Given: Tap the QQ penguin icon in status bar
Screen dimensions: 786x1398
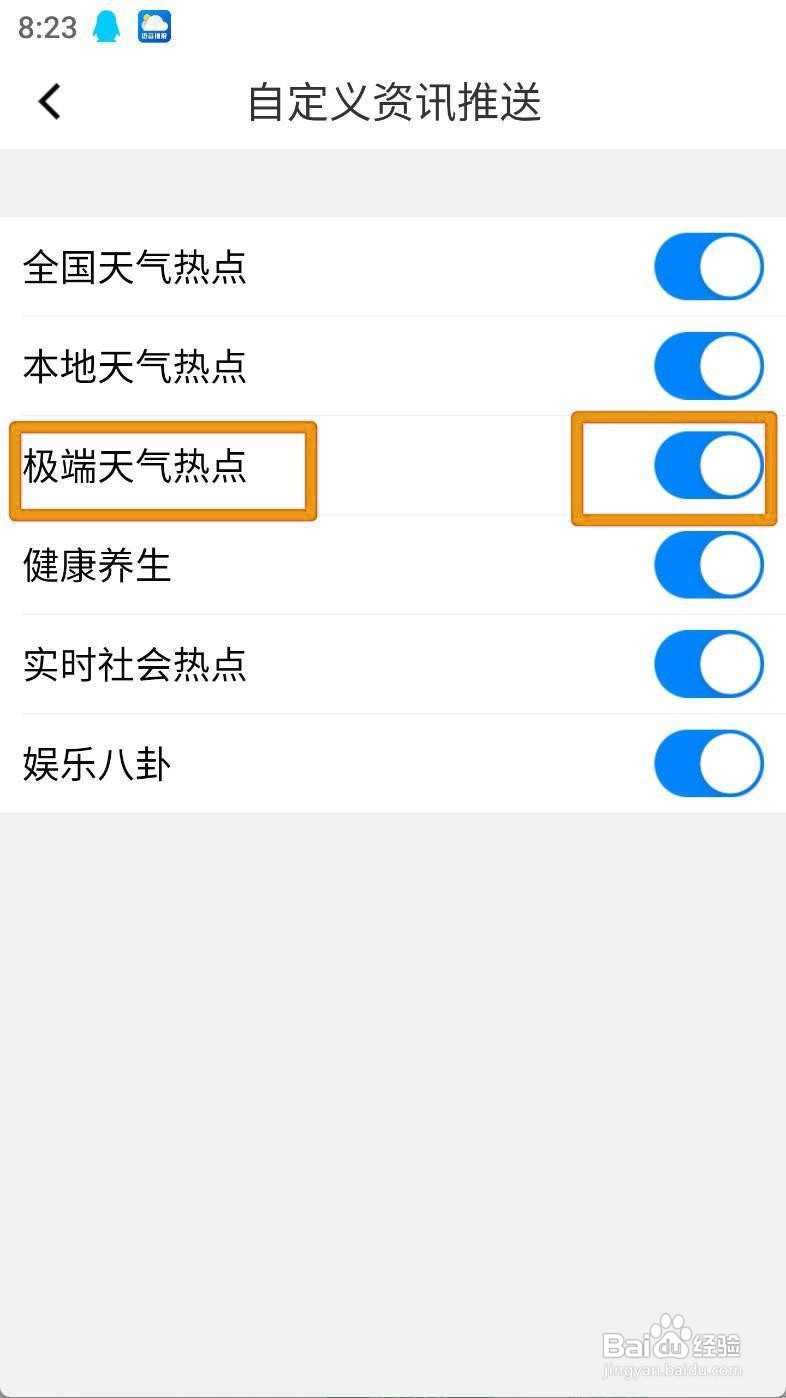Looking at the screenshot, I should (107, 26).
